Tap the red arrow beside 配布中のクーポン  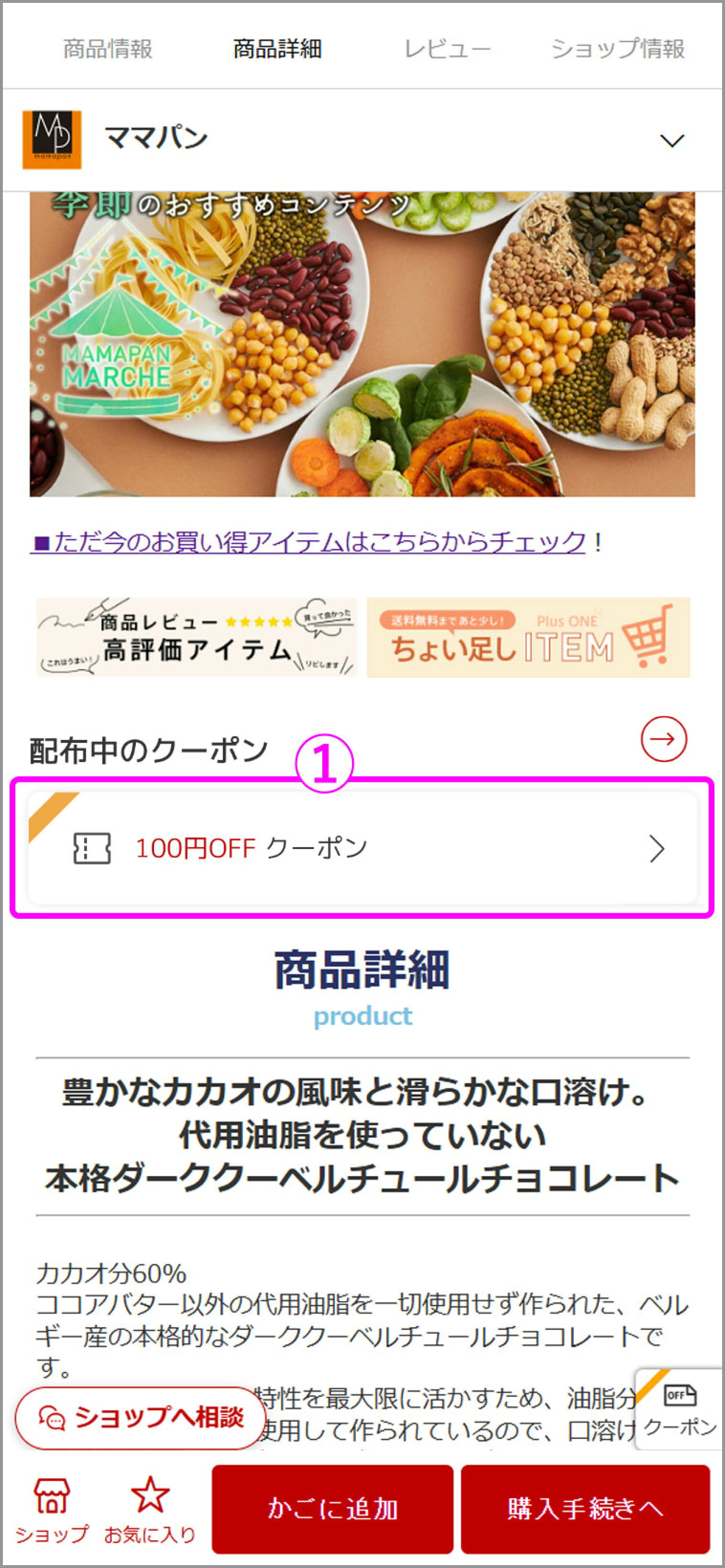point(663,739)
